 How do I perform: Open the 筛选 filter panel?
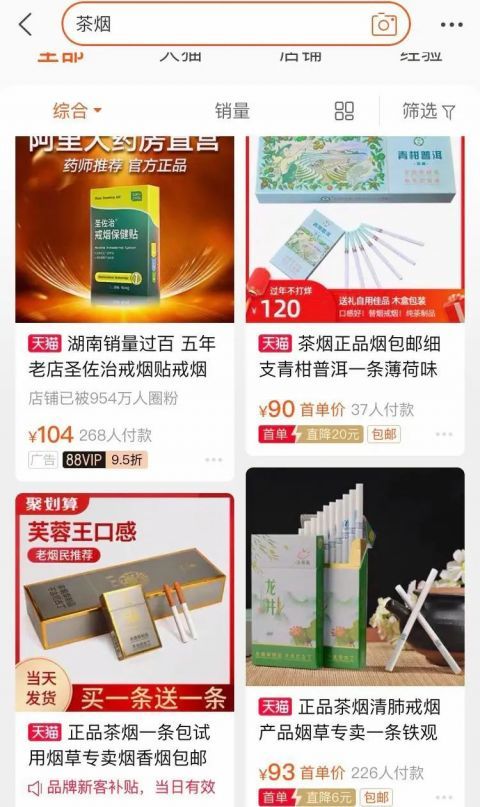pos(429,111)
